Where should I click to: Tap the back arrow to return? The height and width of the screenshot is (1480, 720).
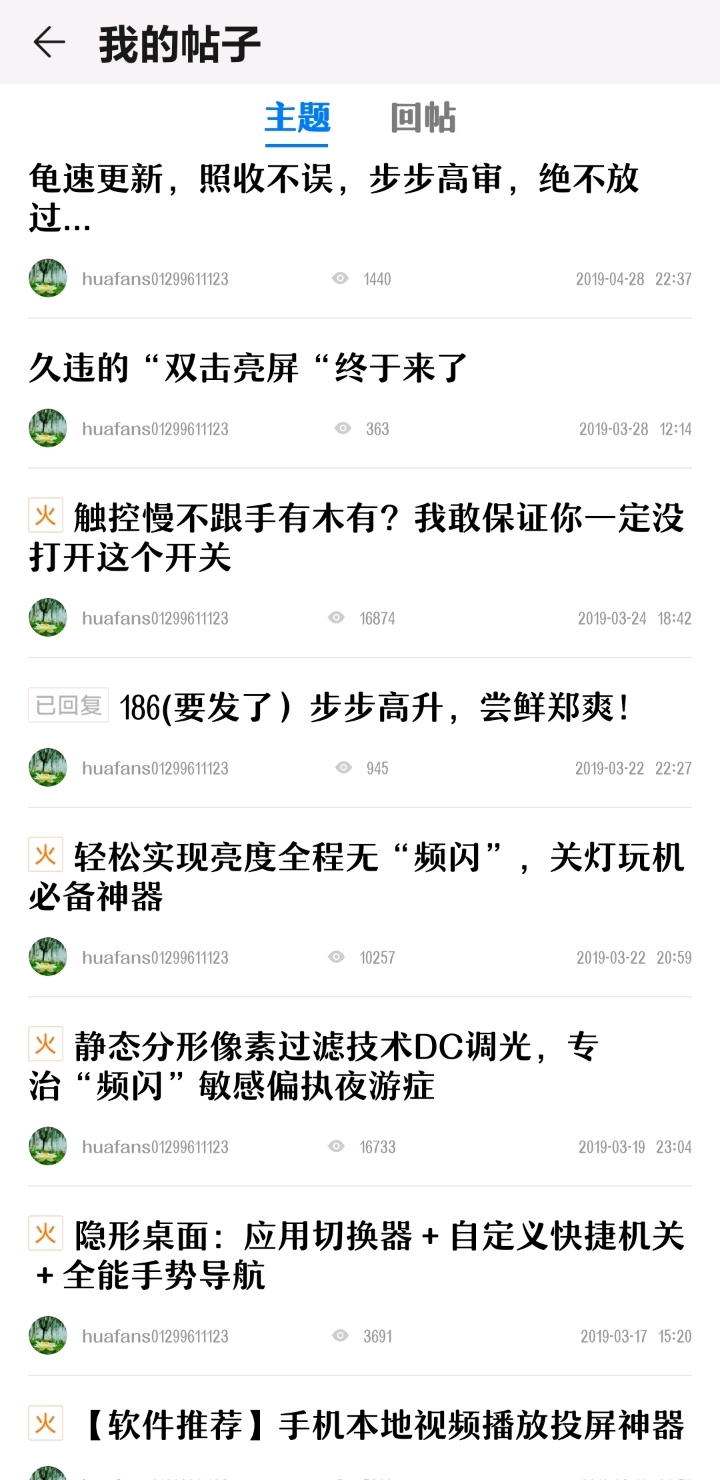pyautogui.click(x=48, y=42)
